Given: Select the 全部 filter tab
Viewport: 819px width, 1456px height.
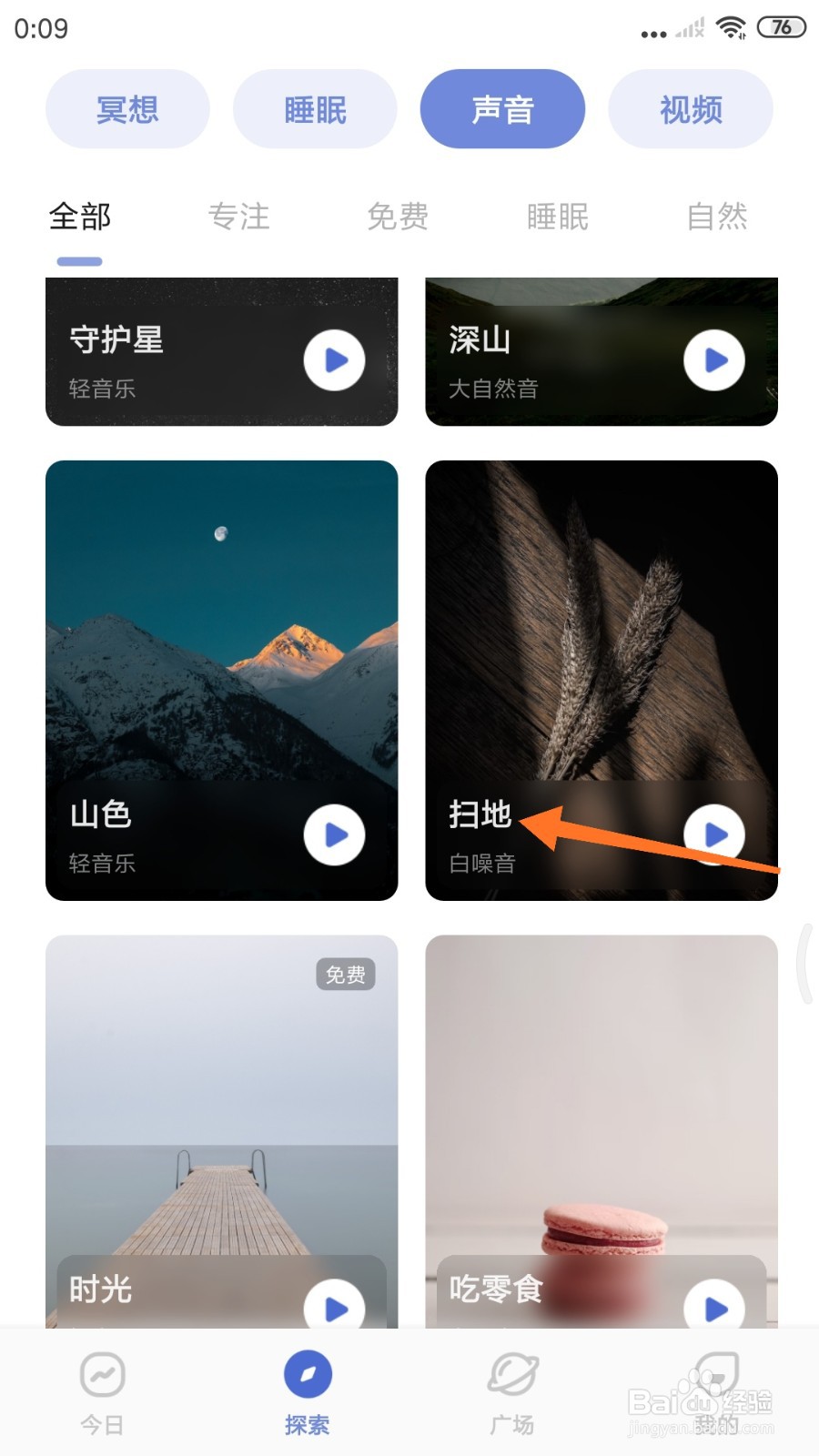Looking at the screenshot, I should (x=80, y=217).
